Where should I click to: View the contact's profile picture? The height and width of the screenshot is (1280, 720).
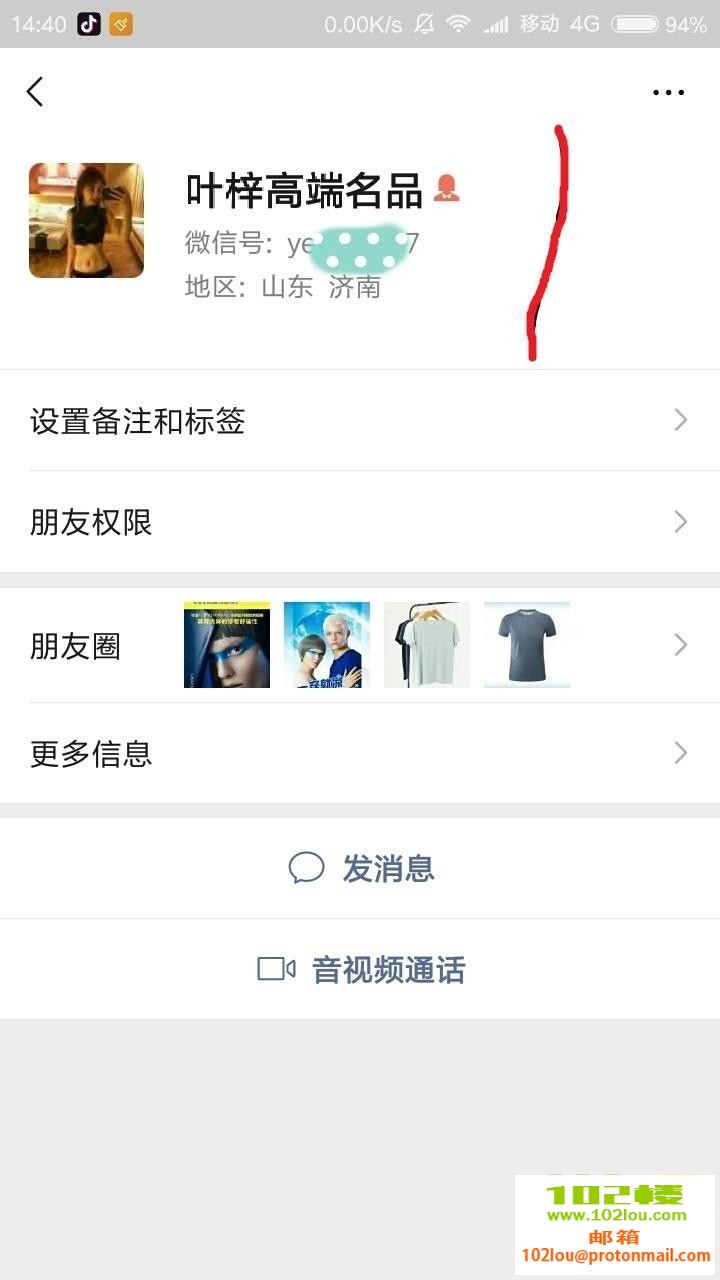point(86,220)
